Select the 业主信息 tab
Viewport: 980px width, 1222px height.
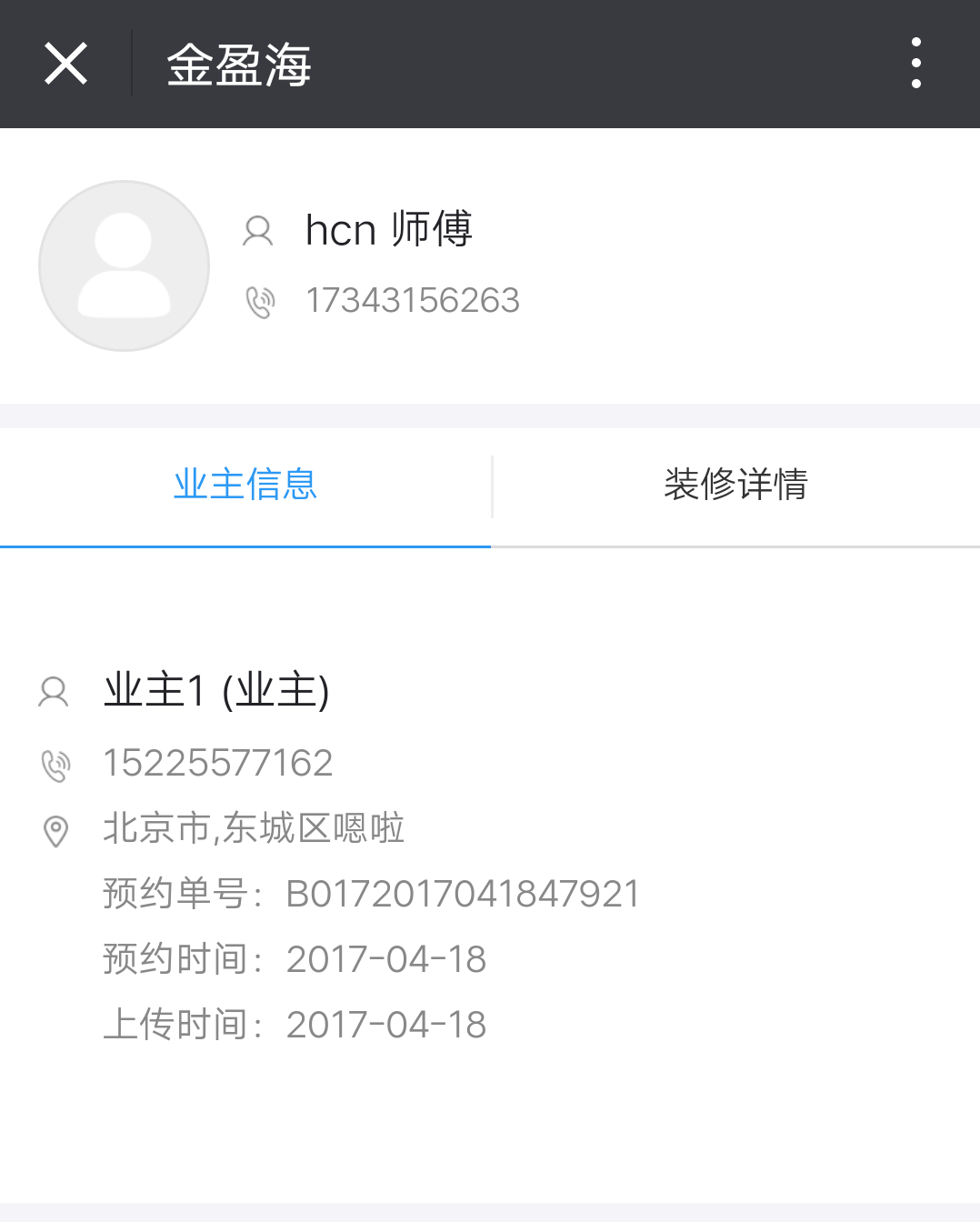(245, 485)
